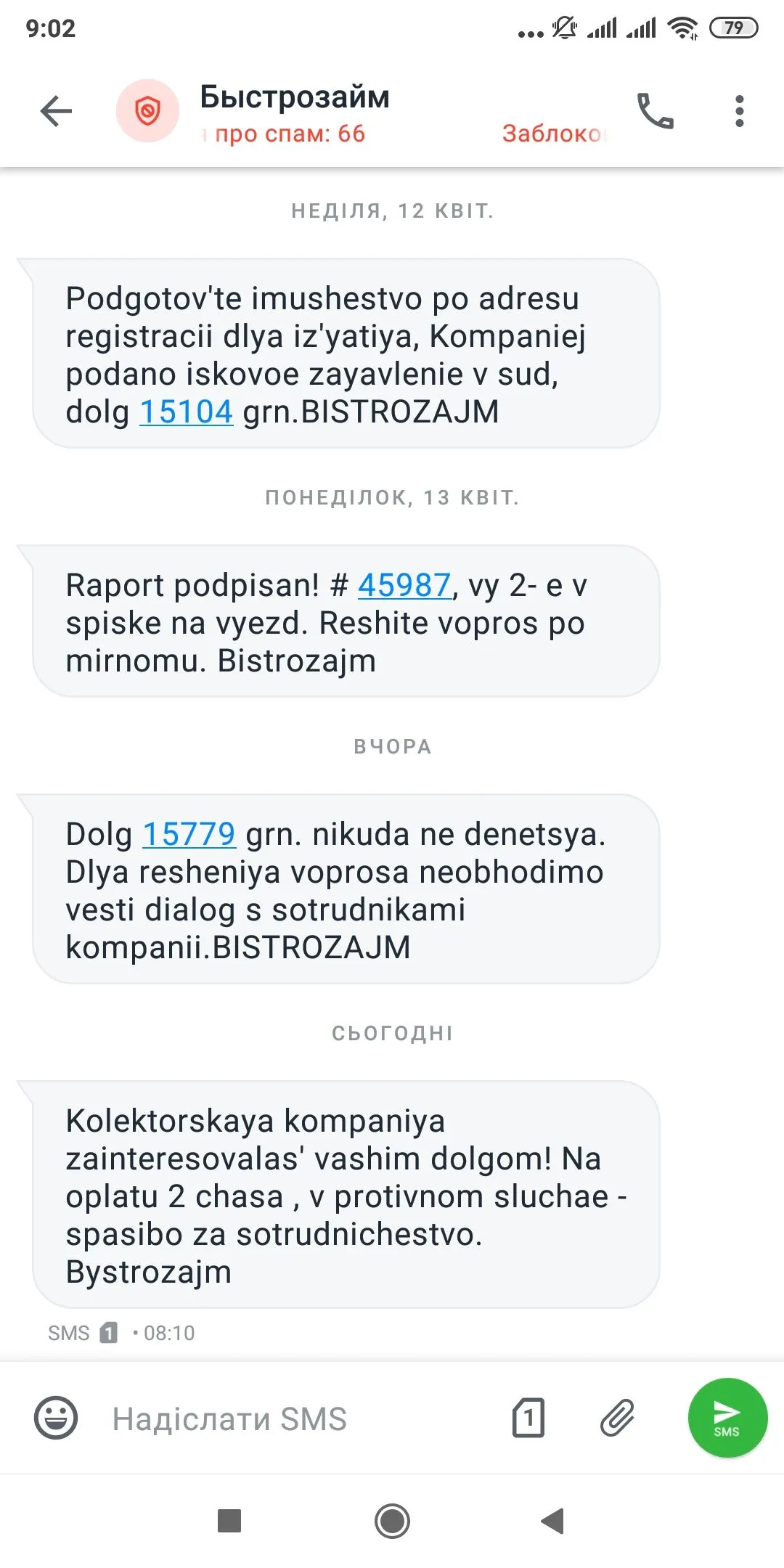Send the SMS message
Viewport: 784px width, 1568px height.
tap(727, 1418)
